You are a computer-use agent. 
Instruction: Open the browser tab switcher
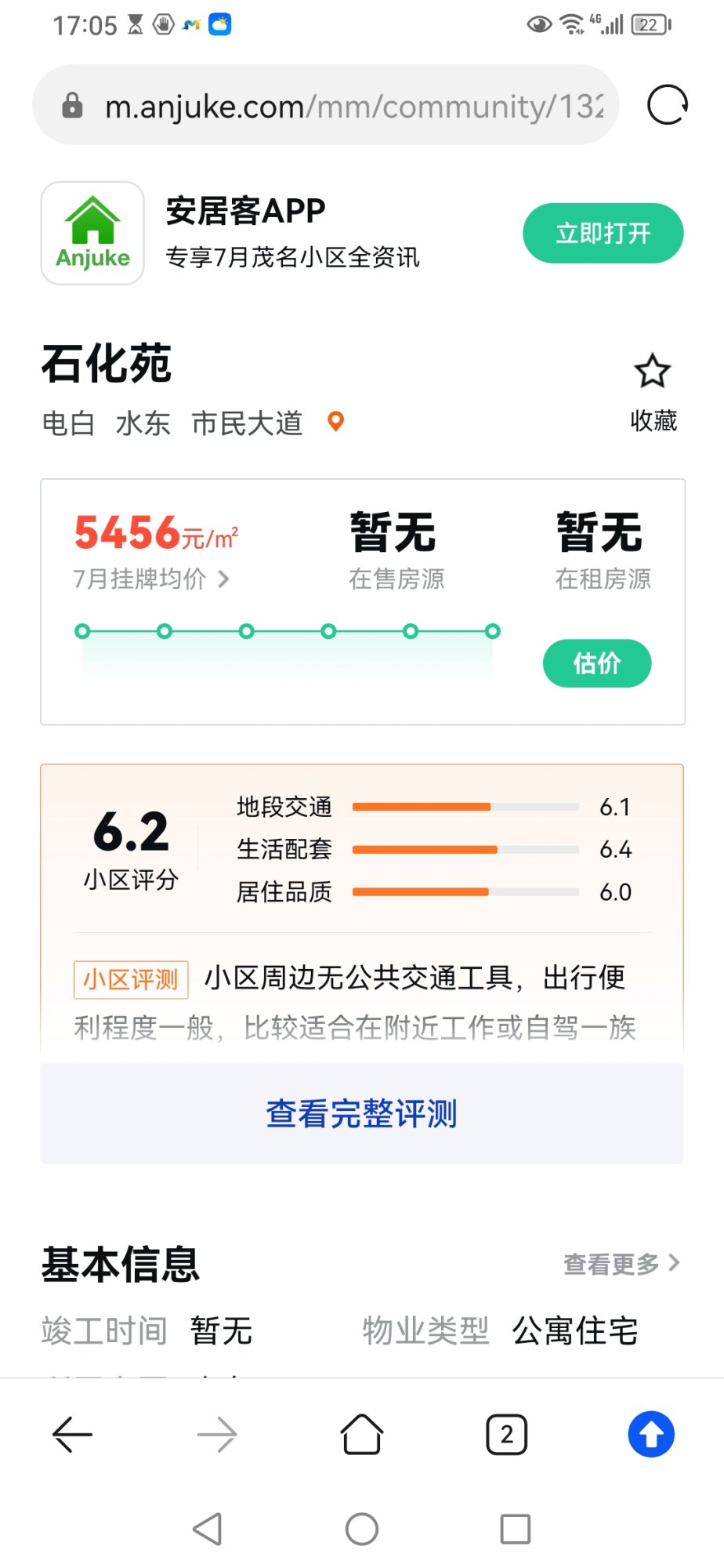[506, 1435]
